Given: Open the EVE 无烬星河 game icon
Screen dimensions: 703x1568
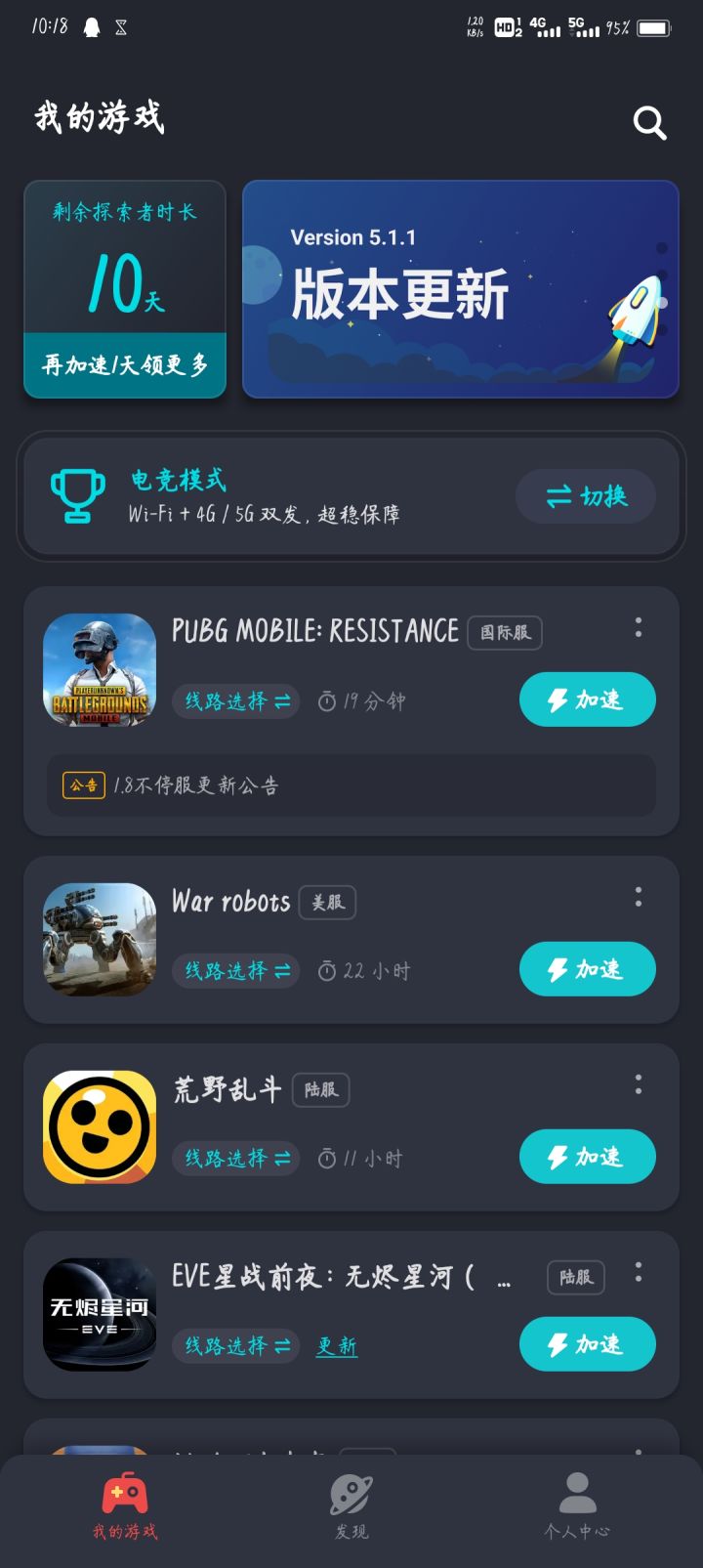Looking at the screenshot, I should pos(99,1313).
